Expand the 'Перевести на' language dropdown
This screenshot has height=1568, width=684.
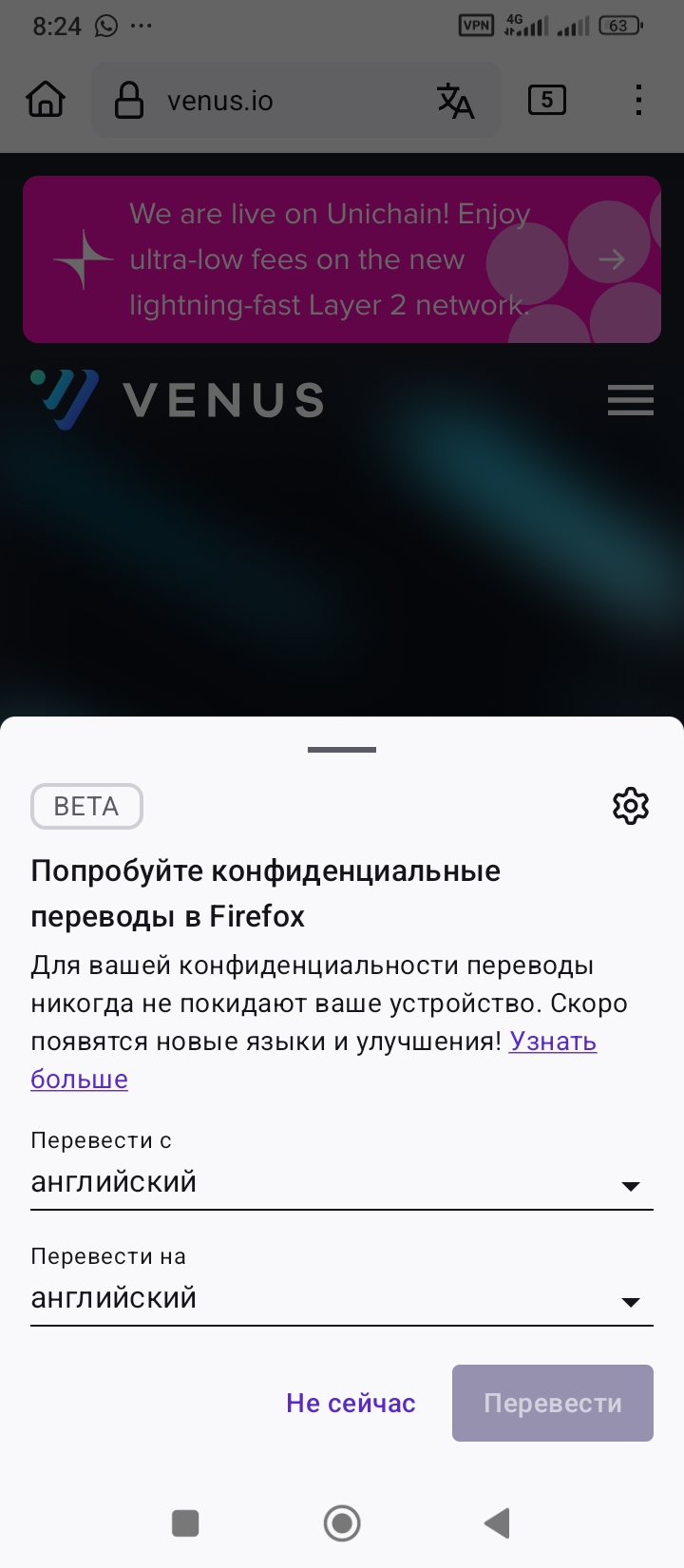click(341, 1299)
